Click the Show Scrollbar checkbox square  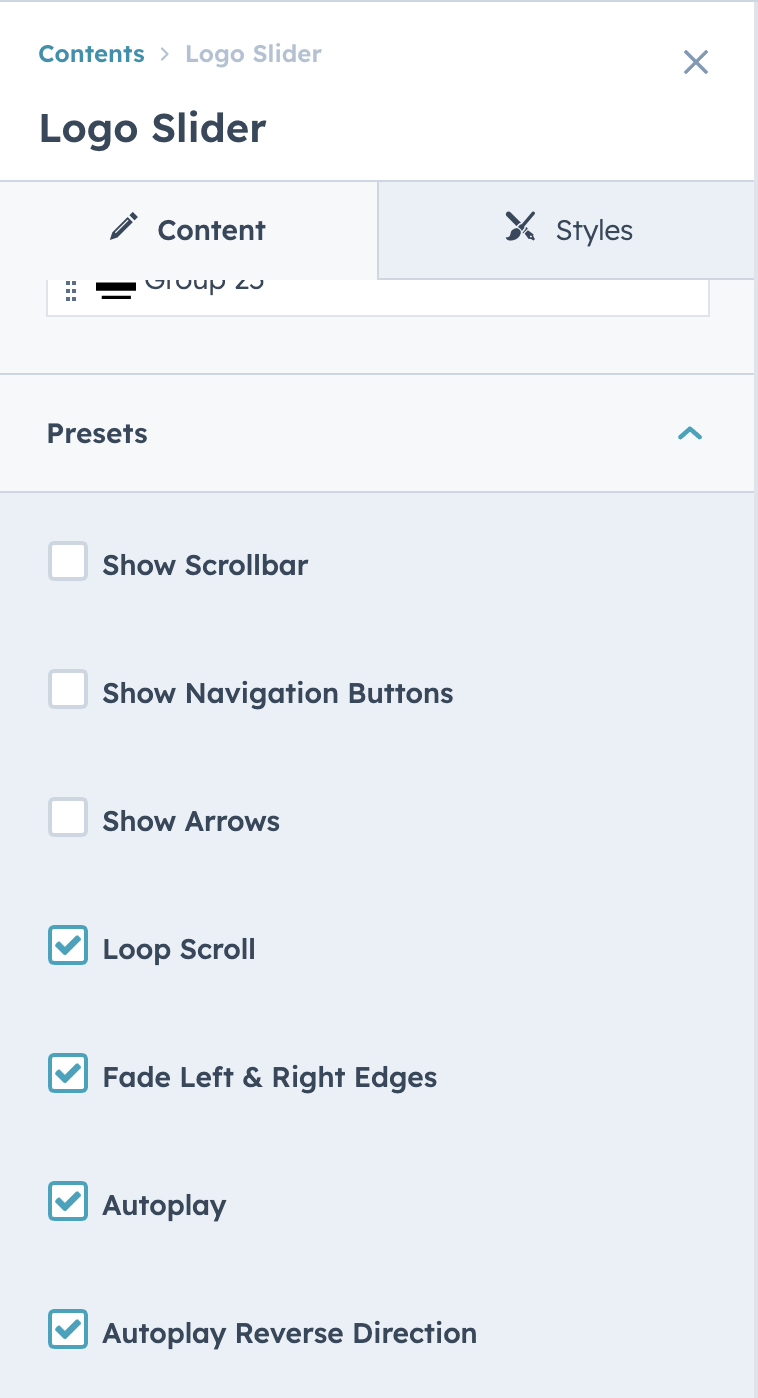tap(67, 561)
